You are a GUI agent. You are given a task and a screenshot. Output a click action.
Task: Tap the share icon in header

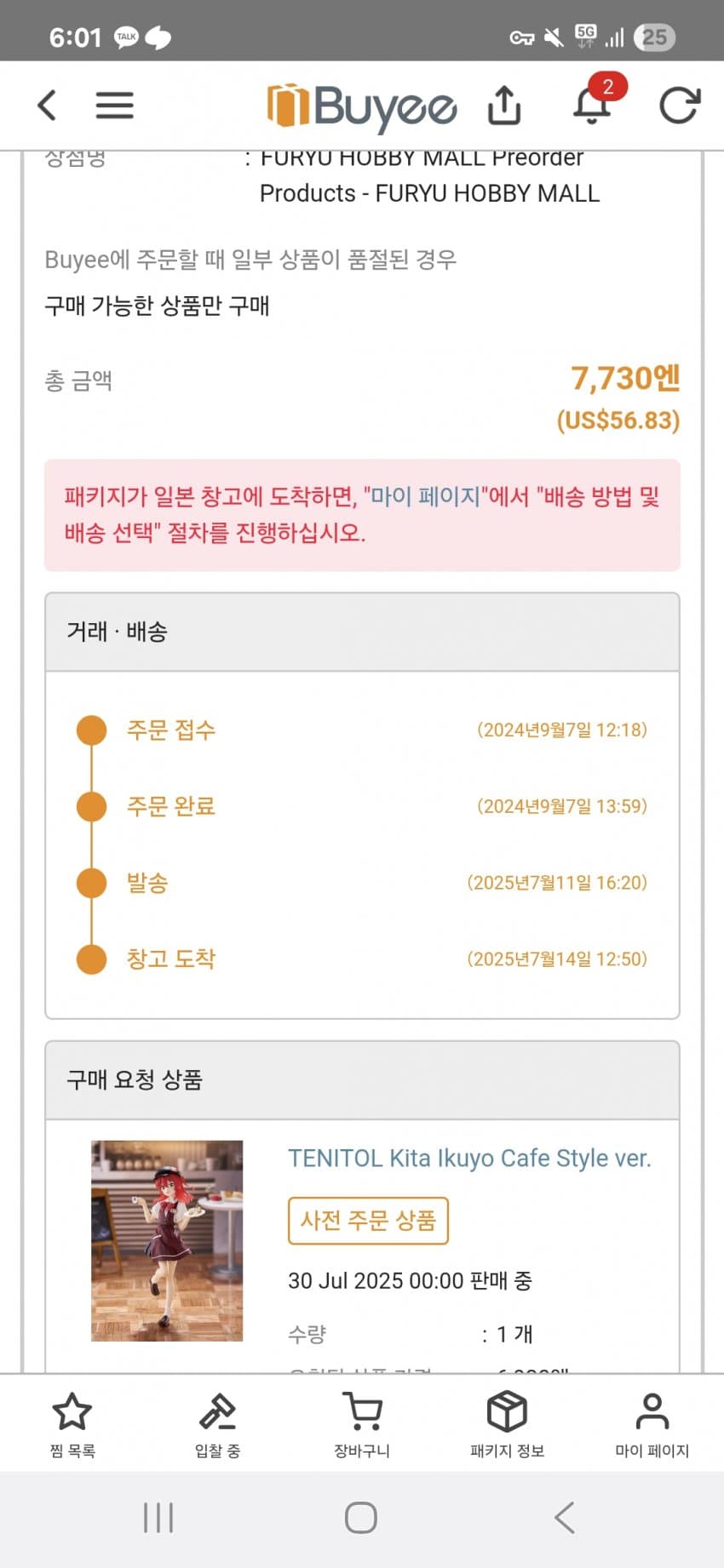504,106
